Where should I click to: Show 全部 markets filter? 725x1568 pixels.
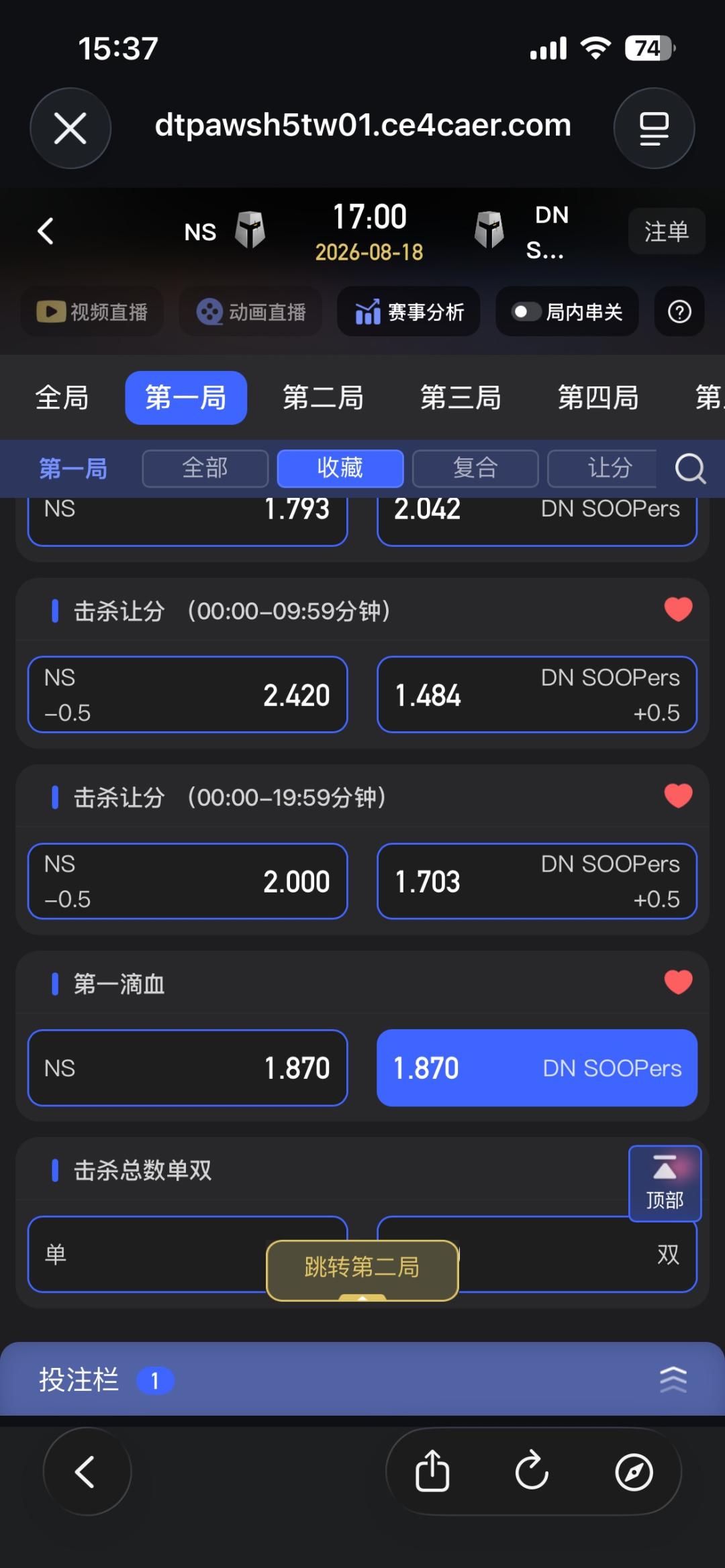[x=205, y=468]
